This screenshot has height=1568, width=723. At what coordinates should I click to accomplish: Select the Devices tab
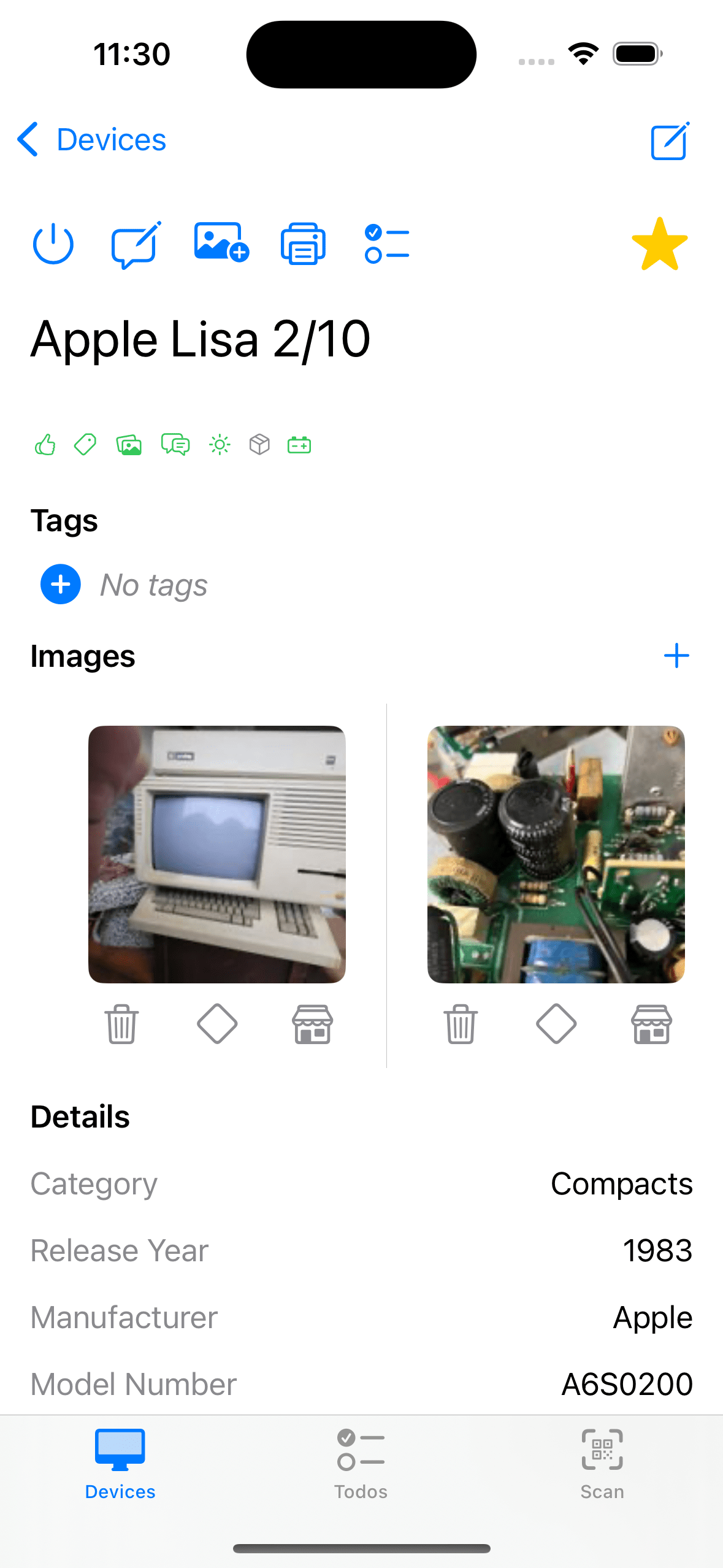pos(120,1464)
